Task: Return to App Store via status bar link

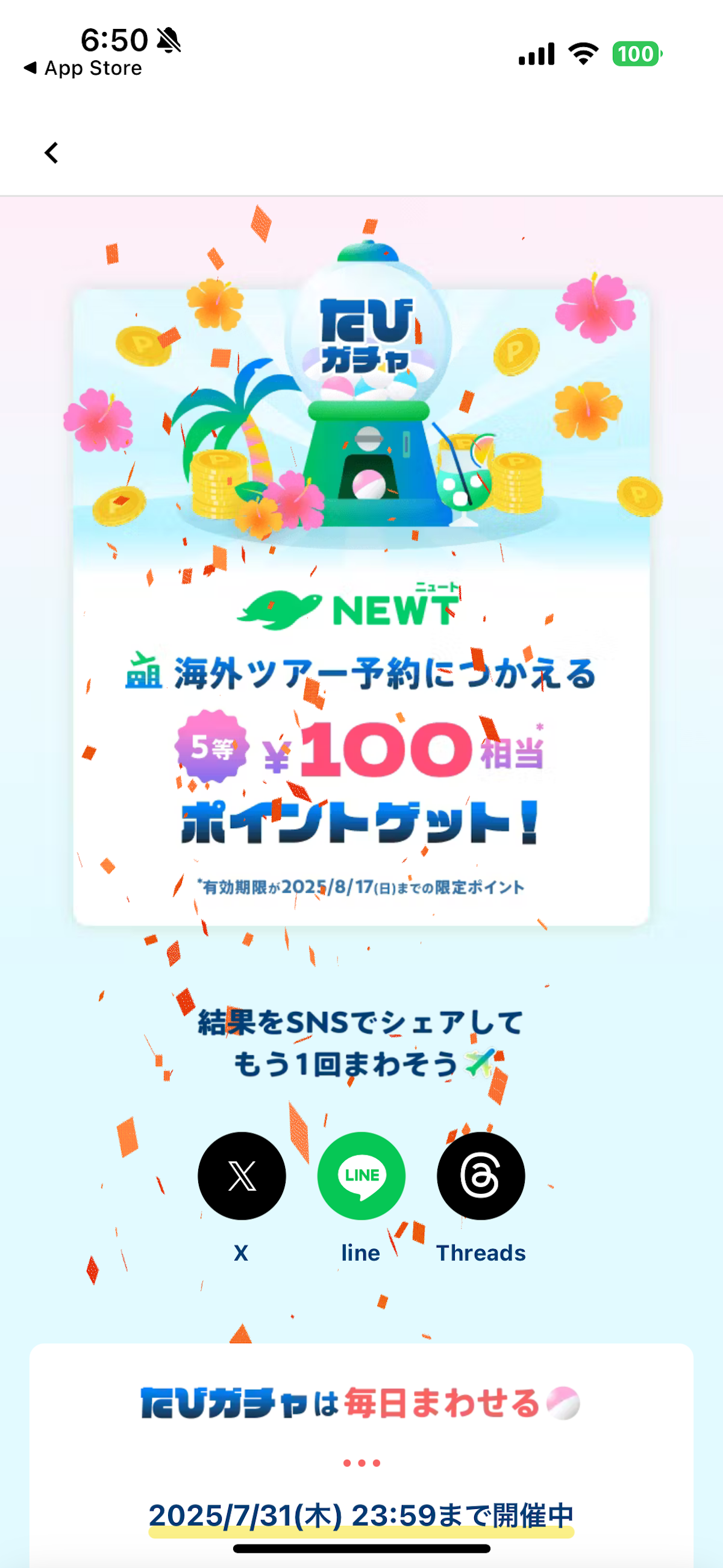Action: click(x=83, y=68)
